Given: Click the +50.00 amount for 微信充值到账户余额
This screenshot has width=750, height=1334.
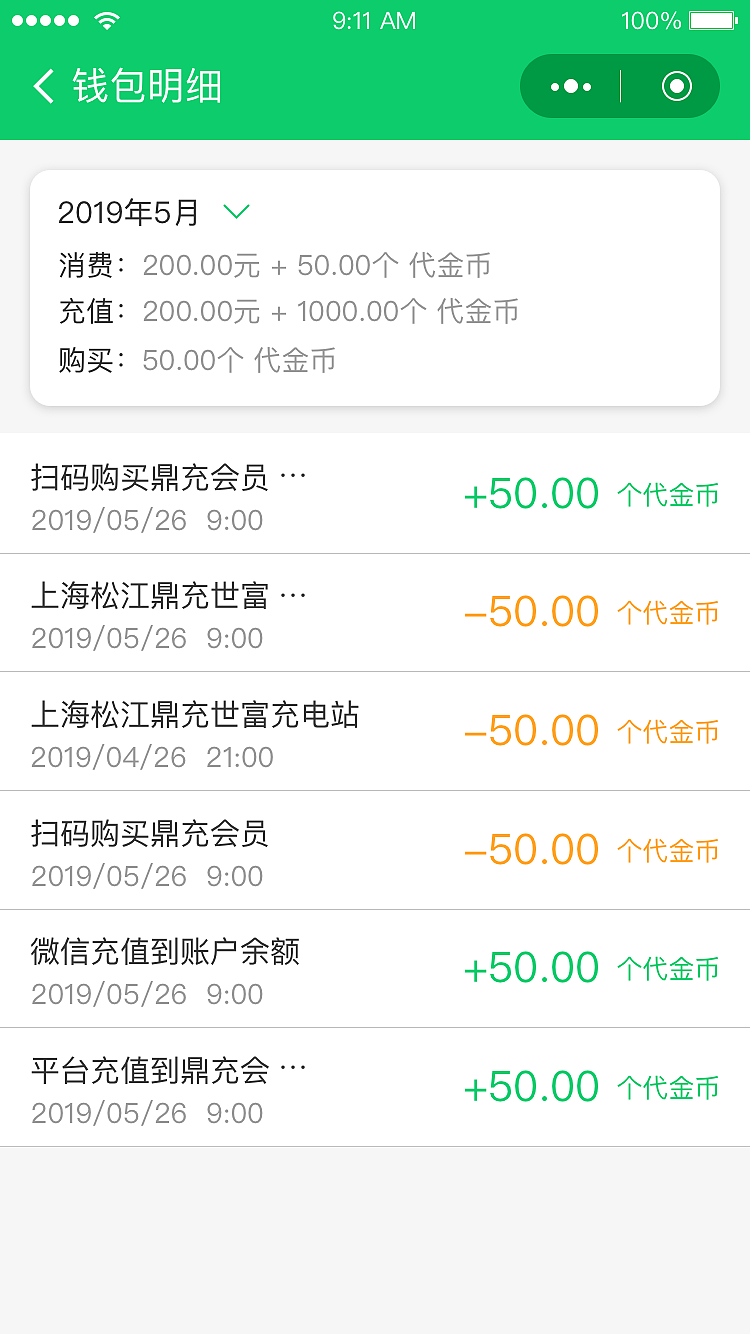Looking at the screenshot, I should [x=532, y=966].
